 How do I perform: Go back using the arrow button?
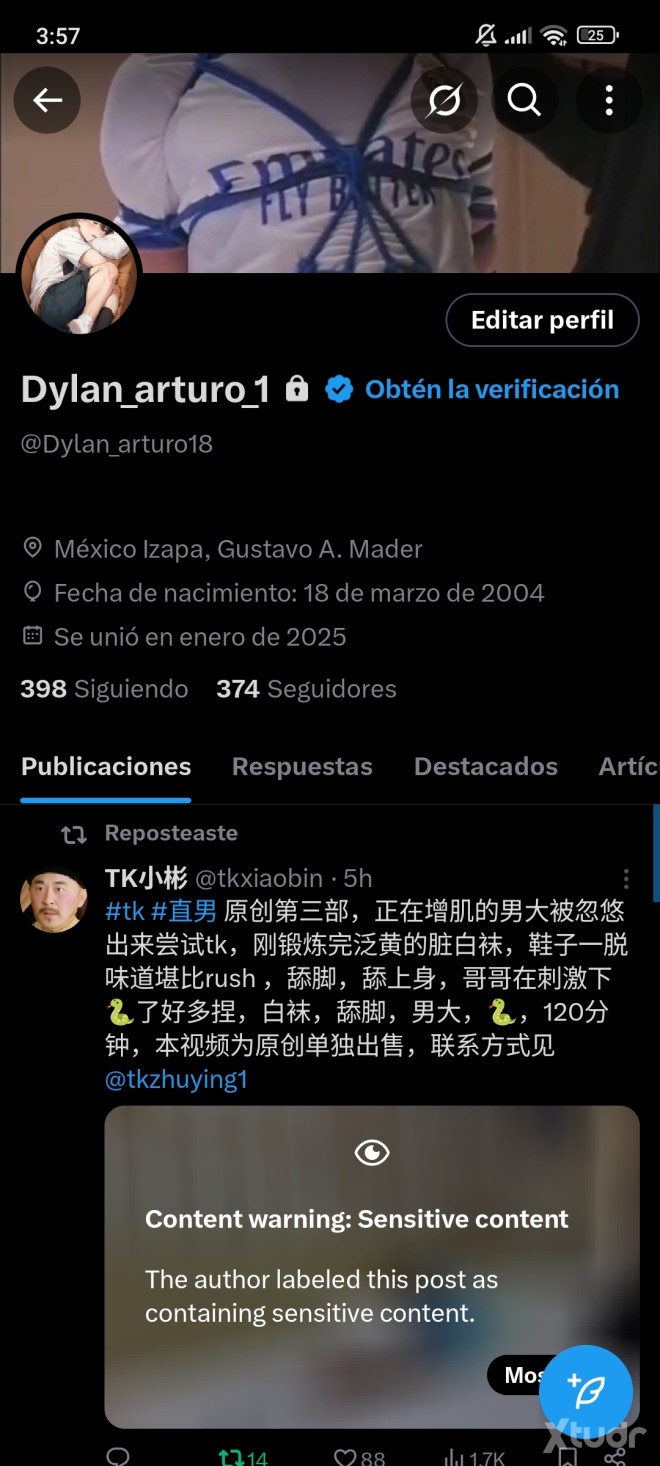click(47, 100)
